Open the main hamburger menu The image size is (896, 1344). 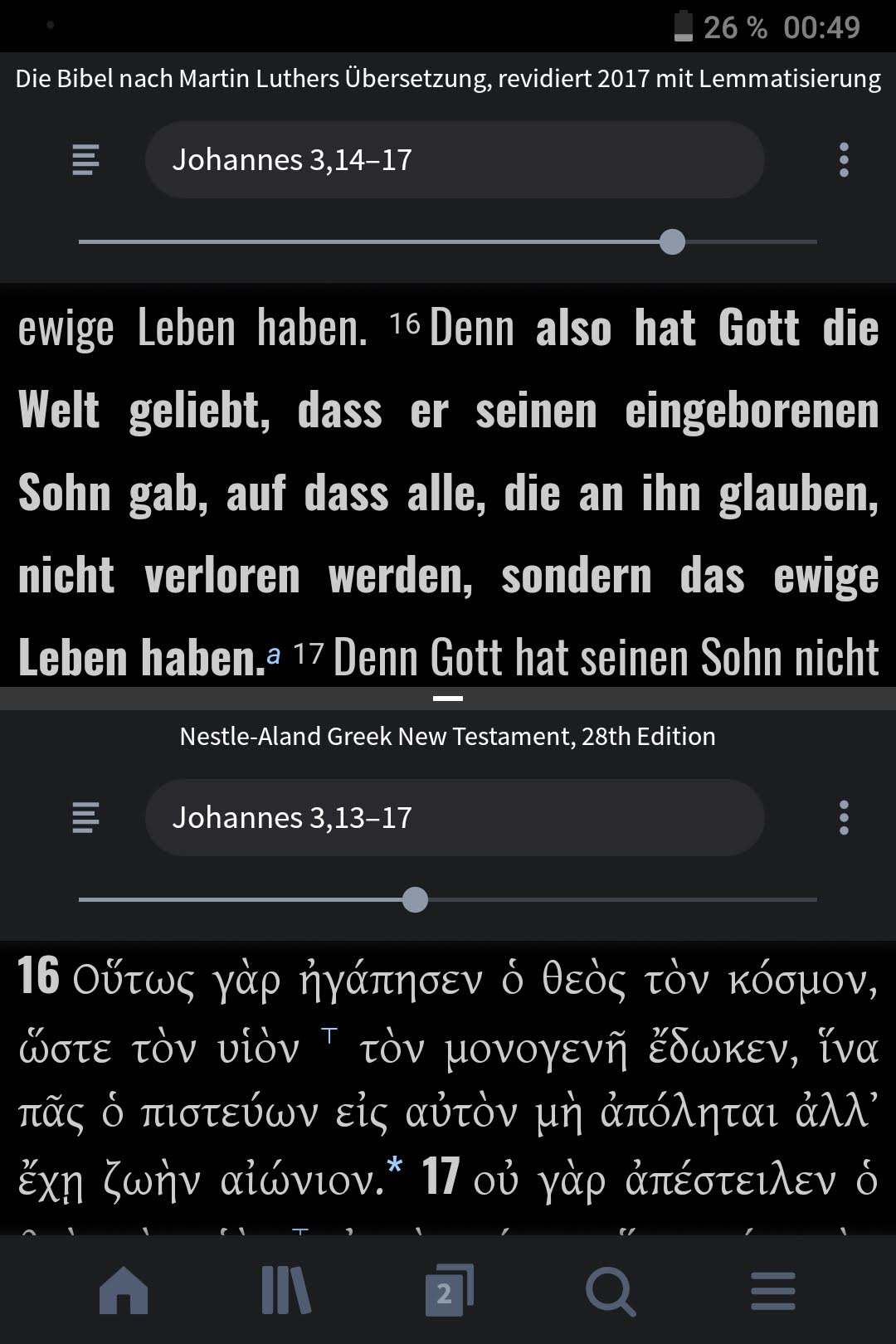pyautogui.click(x=772, y=1291)
